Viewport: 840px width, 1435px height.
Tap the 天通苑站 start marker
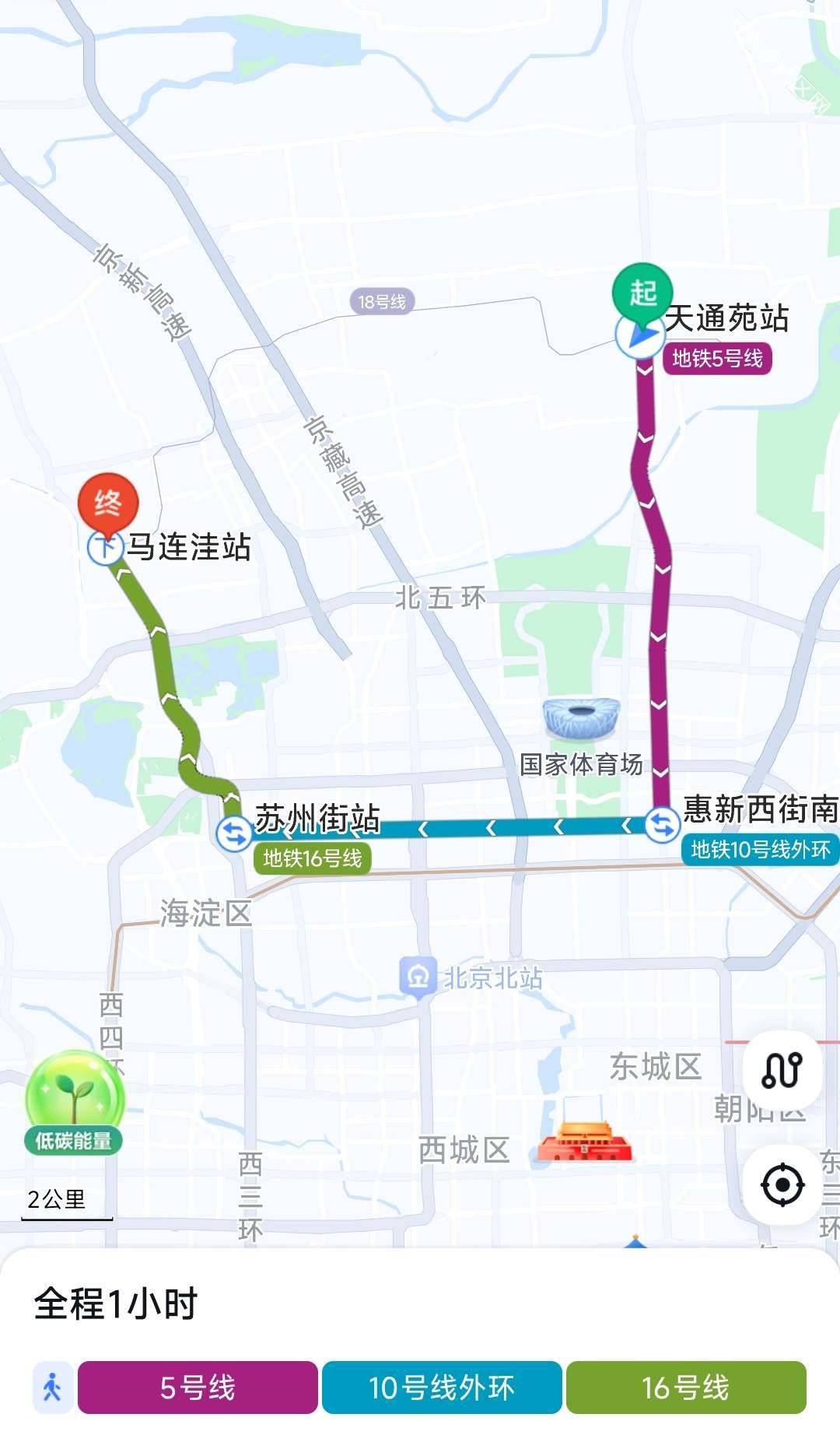(641, 296)
